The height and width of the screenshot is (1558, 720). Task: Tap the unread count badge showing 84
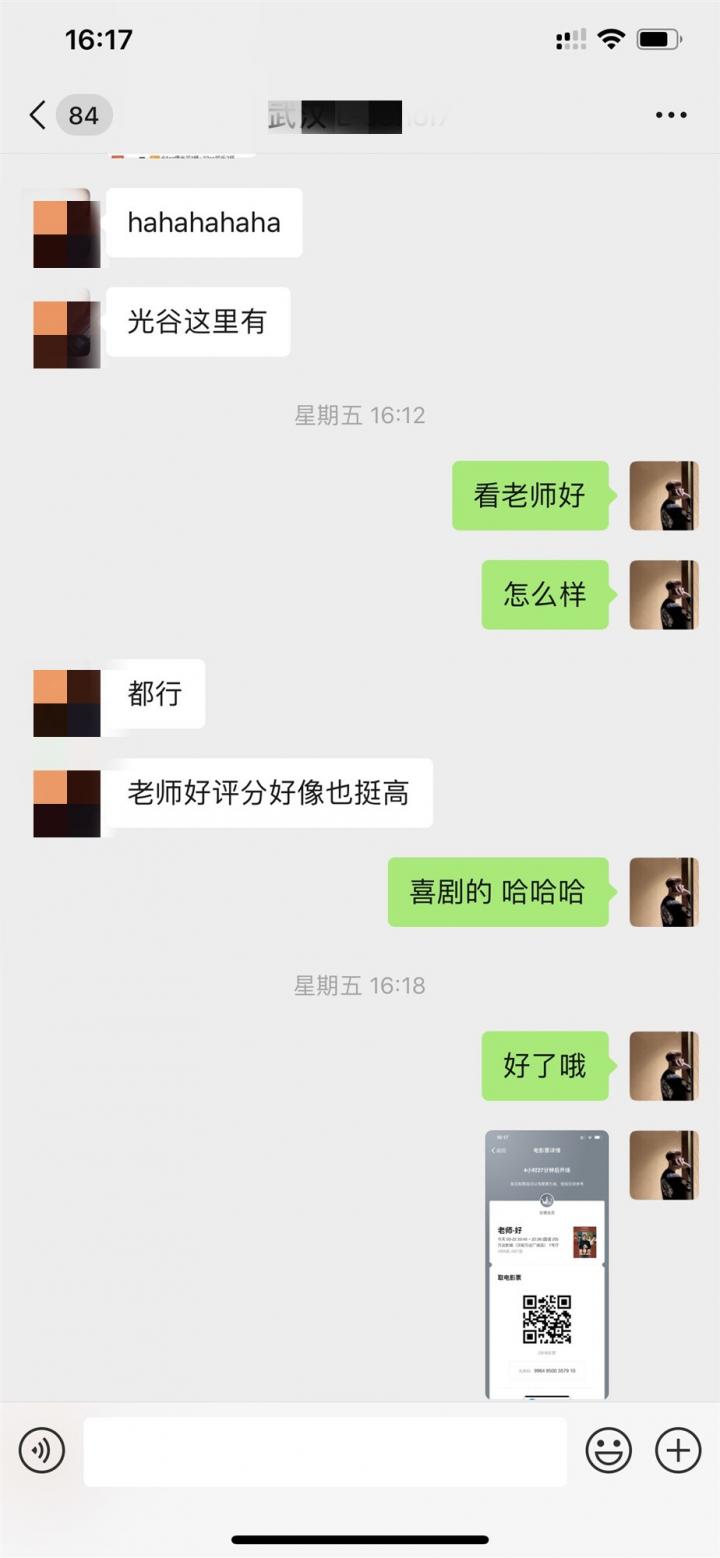83,115
